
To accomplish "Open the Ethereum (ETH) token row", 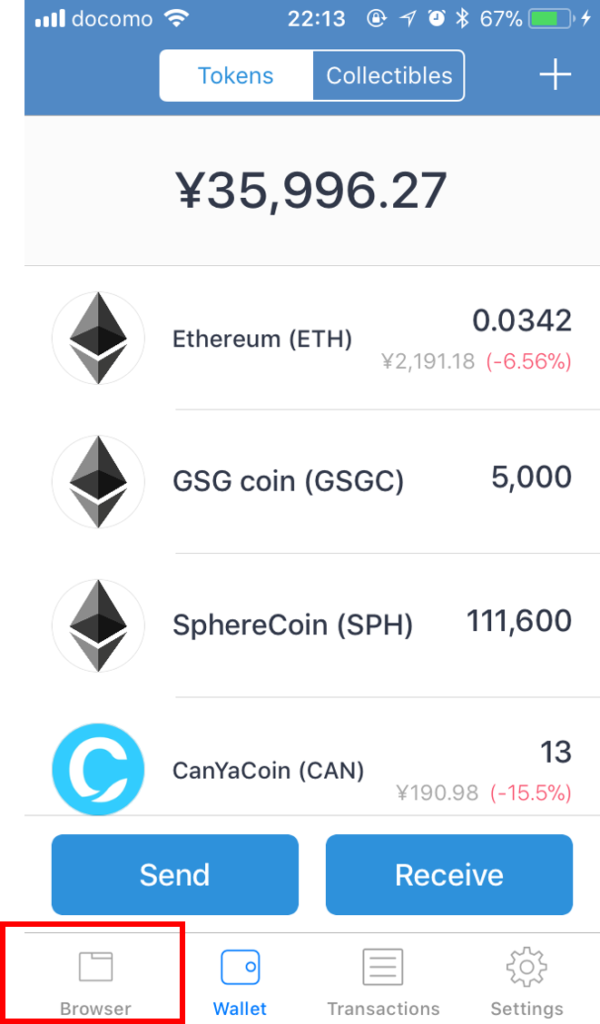I will pyautogui.click(x=312, y=338).
